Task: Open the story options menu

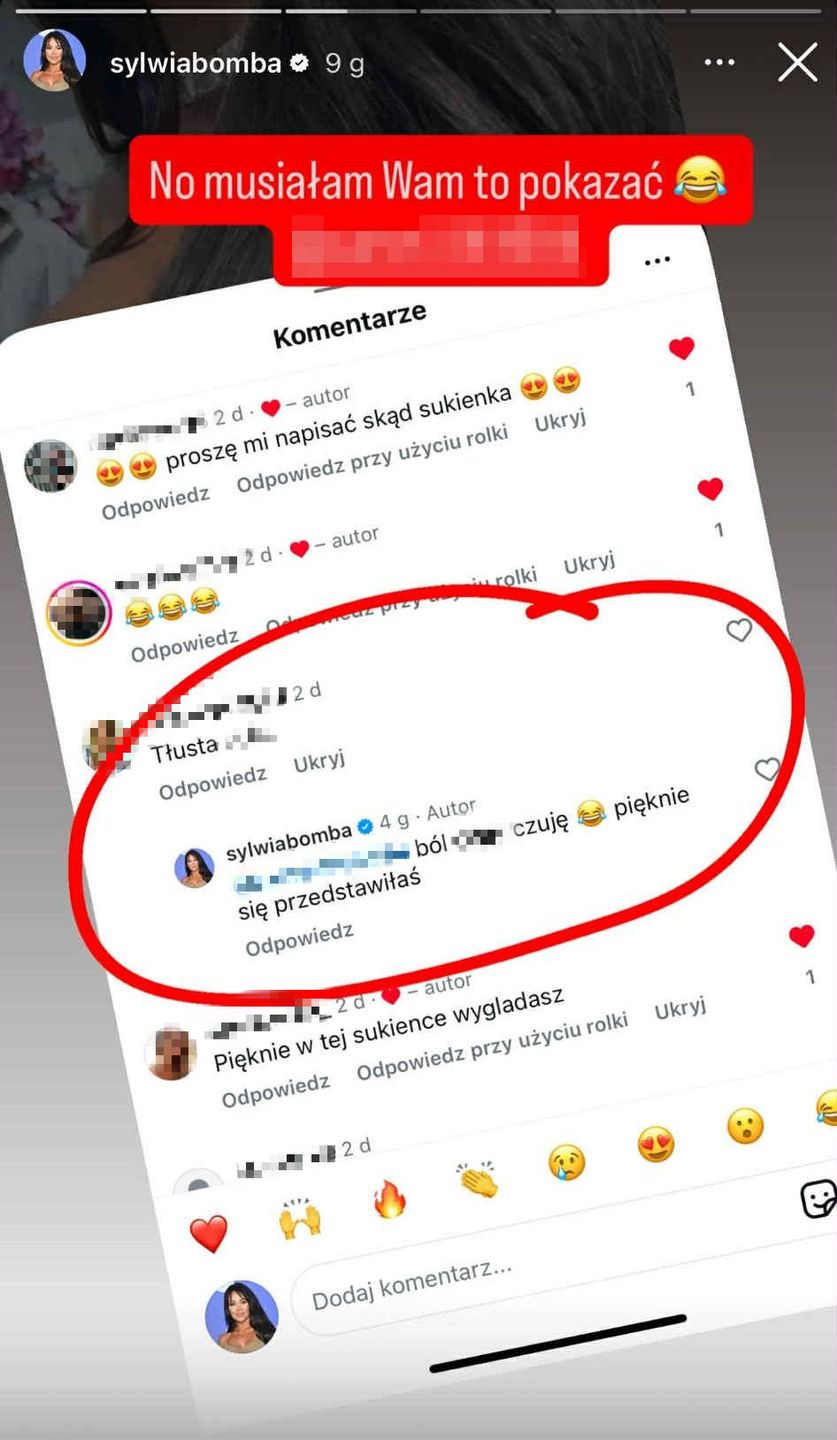Action: [719, 63]
